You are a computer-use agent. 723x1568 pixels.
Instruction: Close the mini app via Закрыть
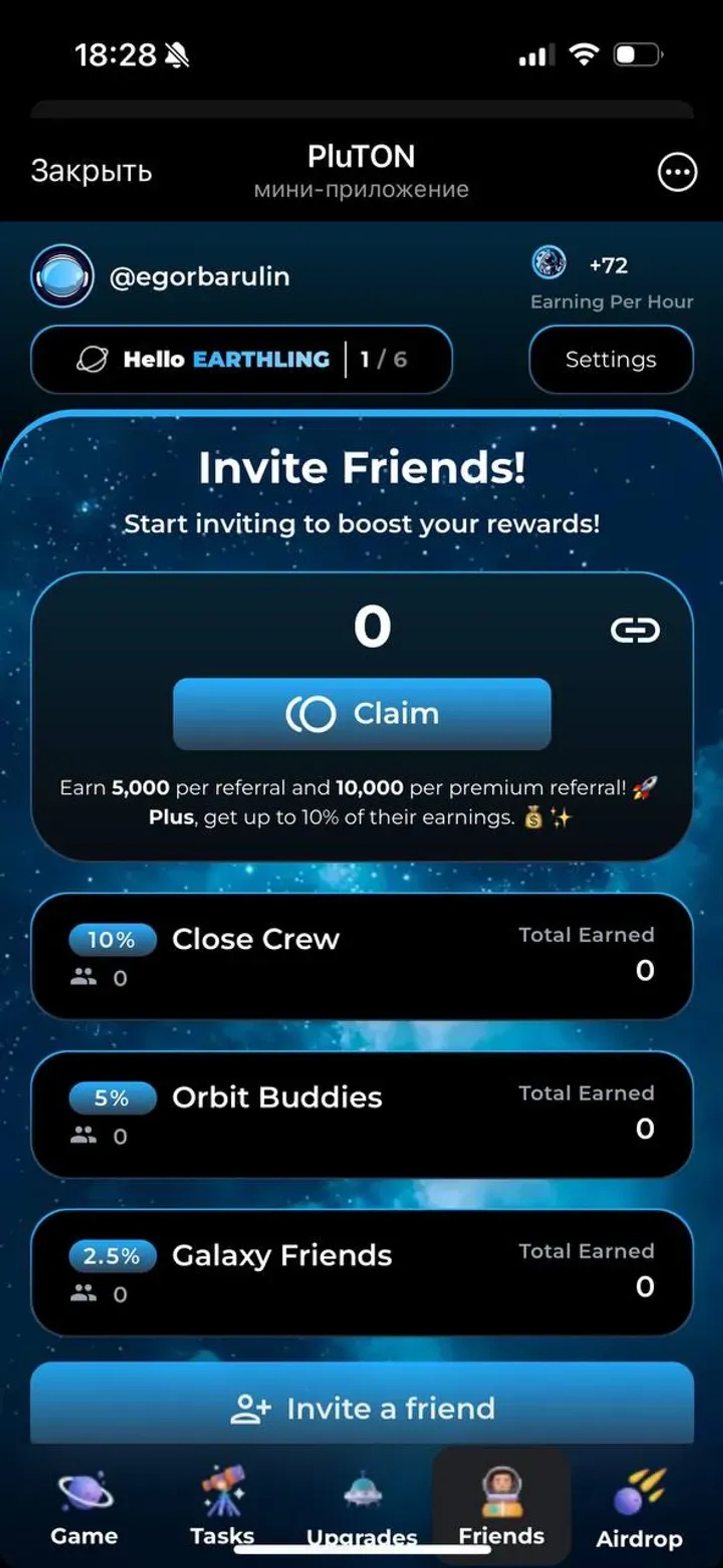coord(91,172)
